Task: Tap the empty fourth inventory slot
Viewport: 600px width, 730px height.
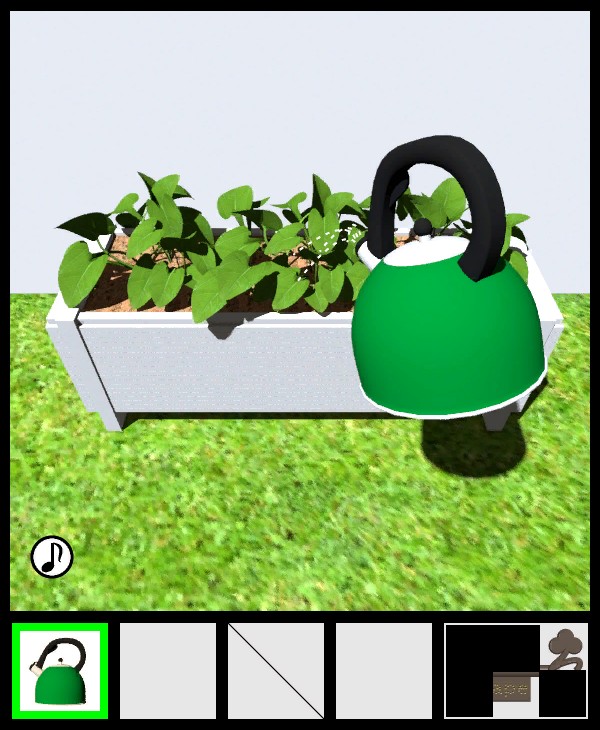Action: click(384, 671)
